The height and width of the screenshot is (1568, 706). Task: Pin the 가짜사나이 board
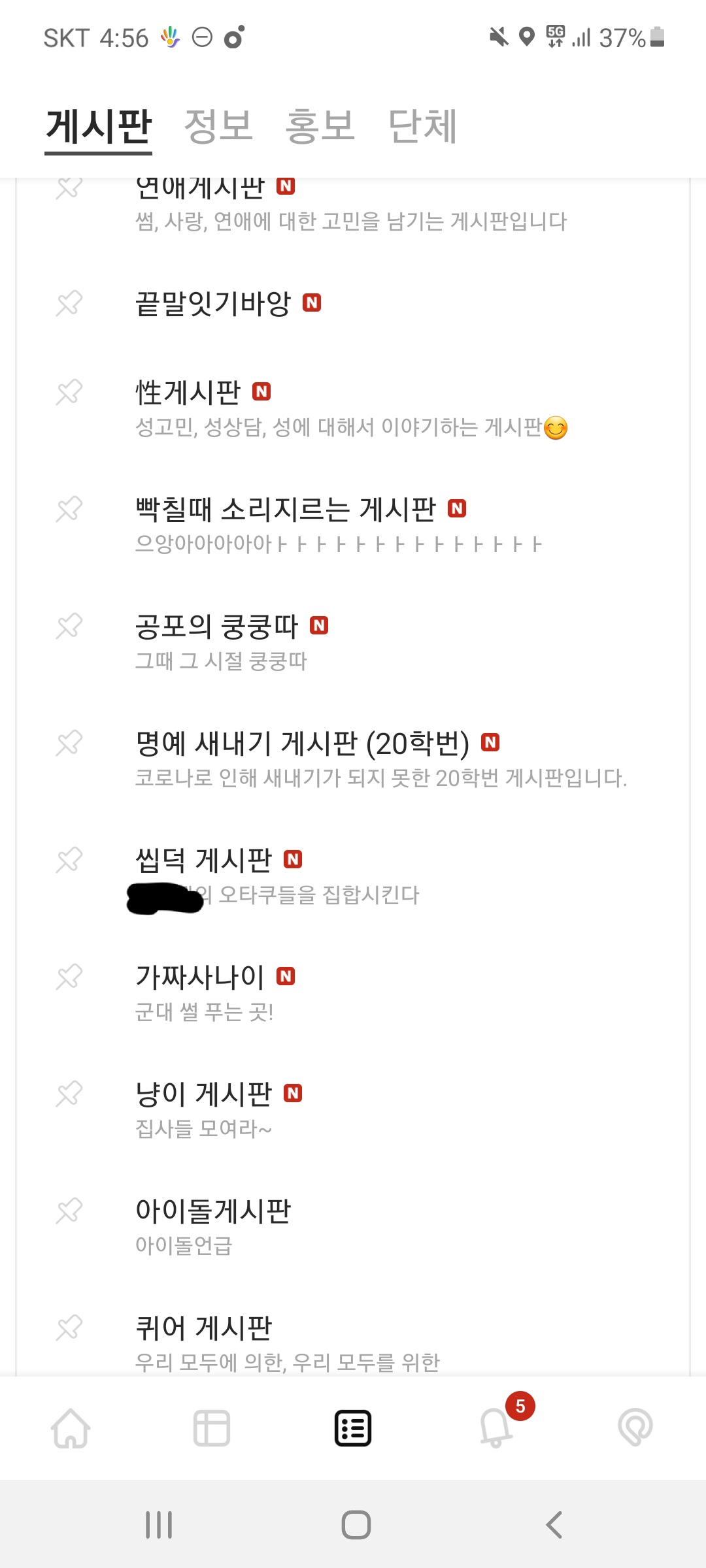(x=69, y=977)
